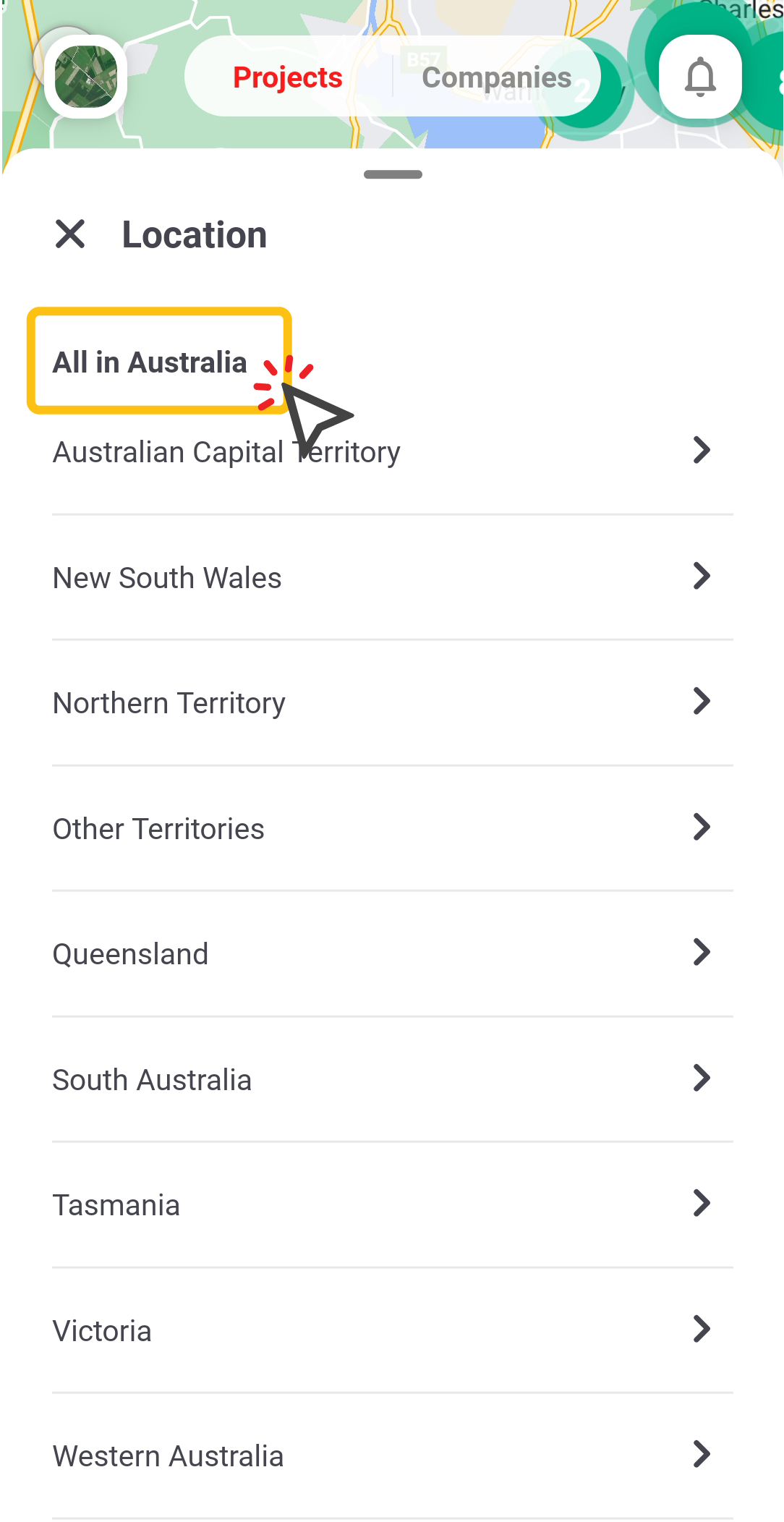This screenshot has height=1522, width=784.
Task: Open Other Territories
Action: click(393, 828)
